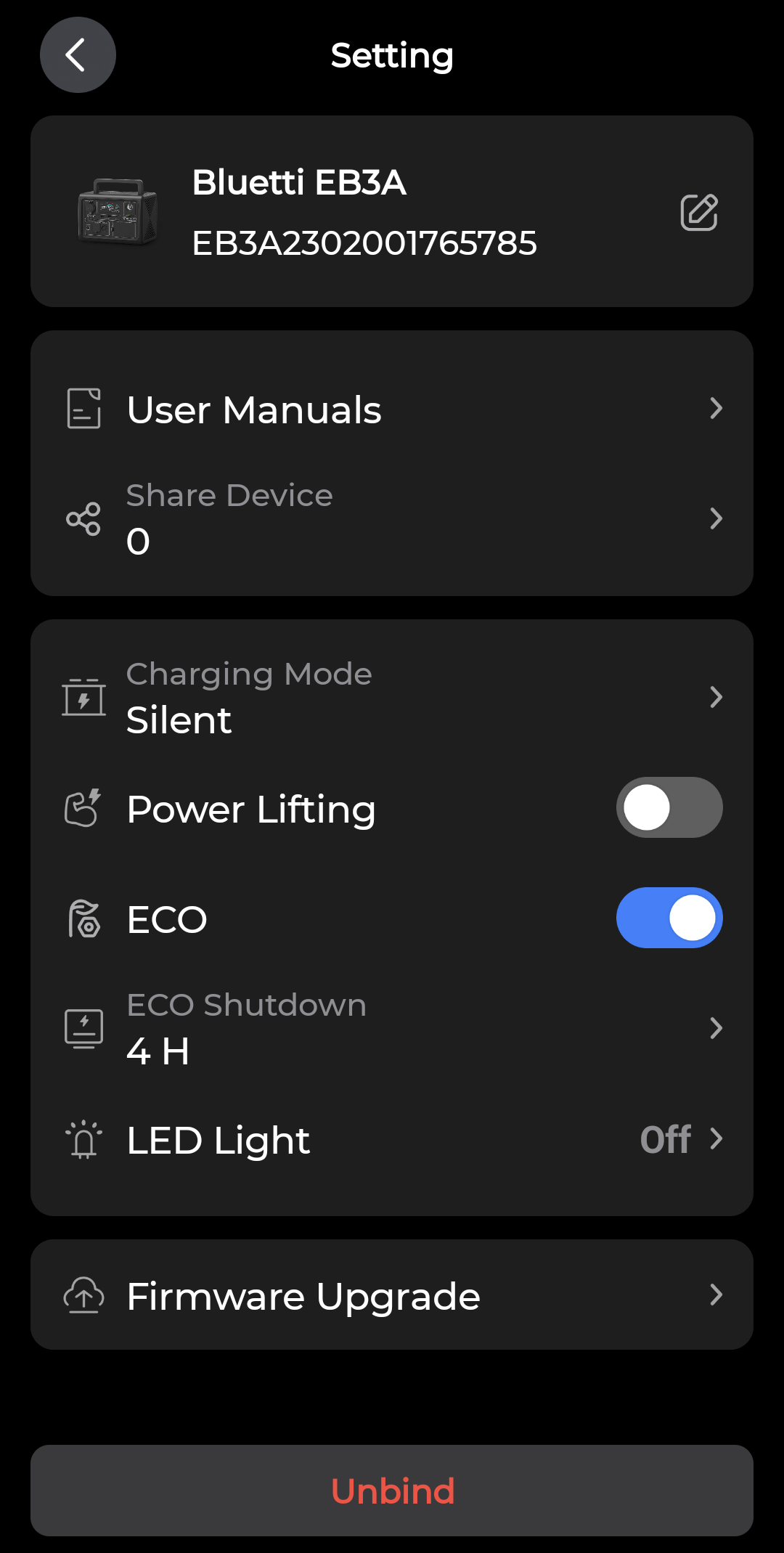Unbind this device
Viewport: 784px width, 1553px height.
point(392,1491)
